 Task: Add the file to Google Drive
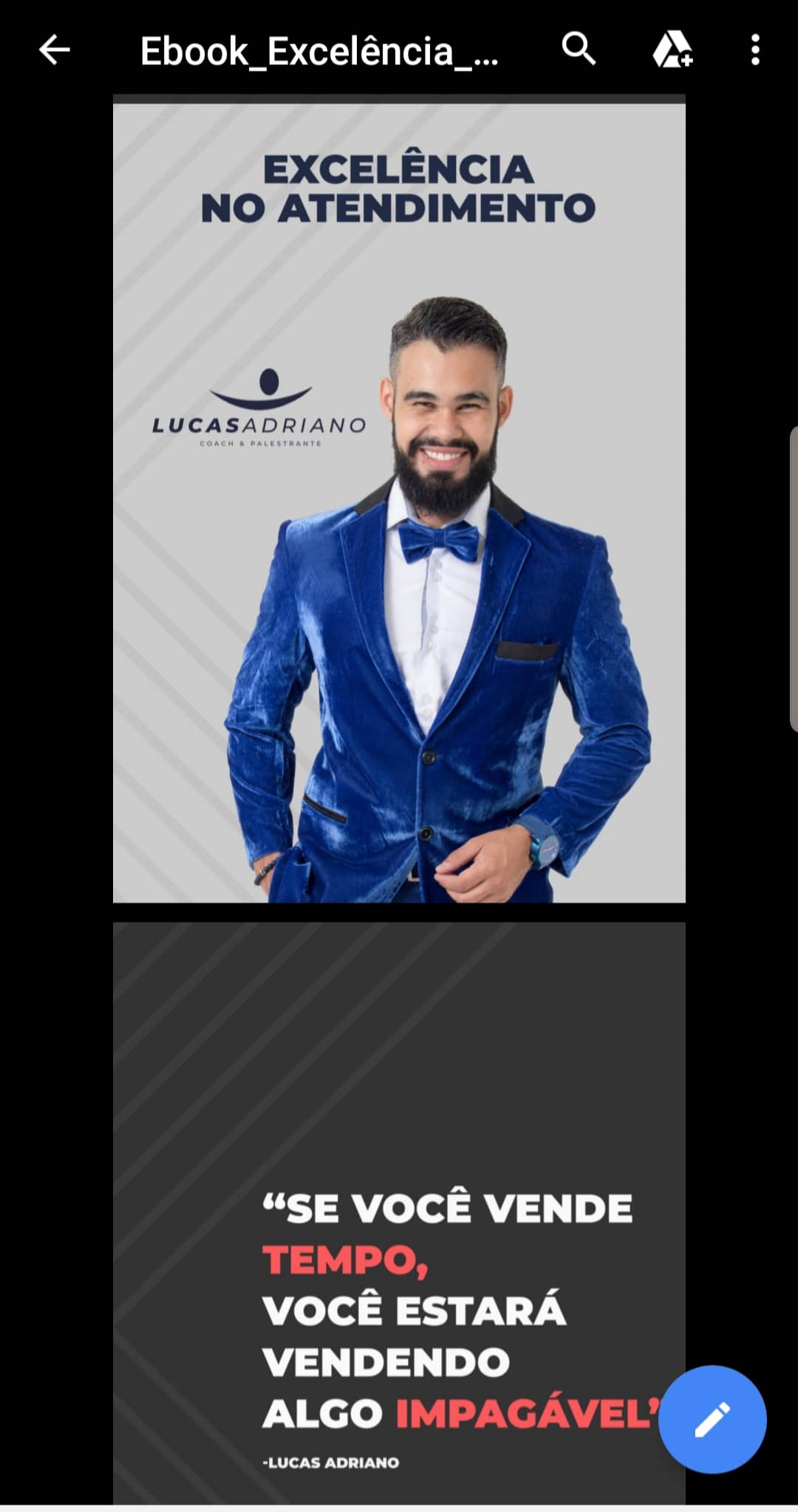point(672,50)
